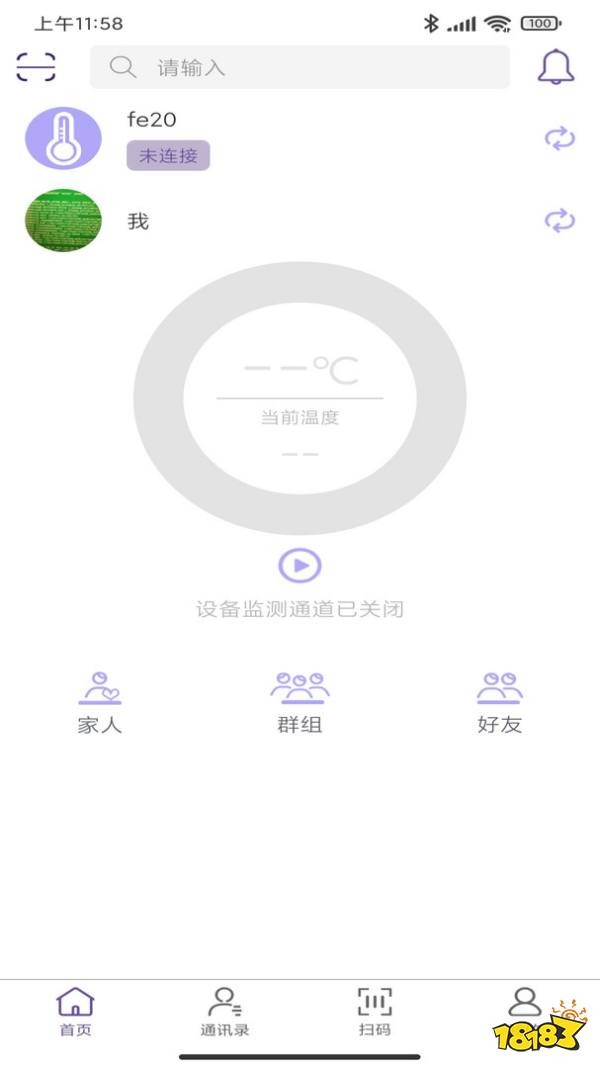Tap the refresh icon beside 我
Image resolution: width=600 pixels, height=1068 pixels.
coord(560,221)
